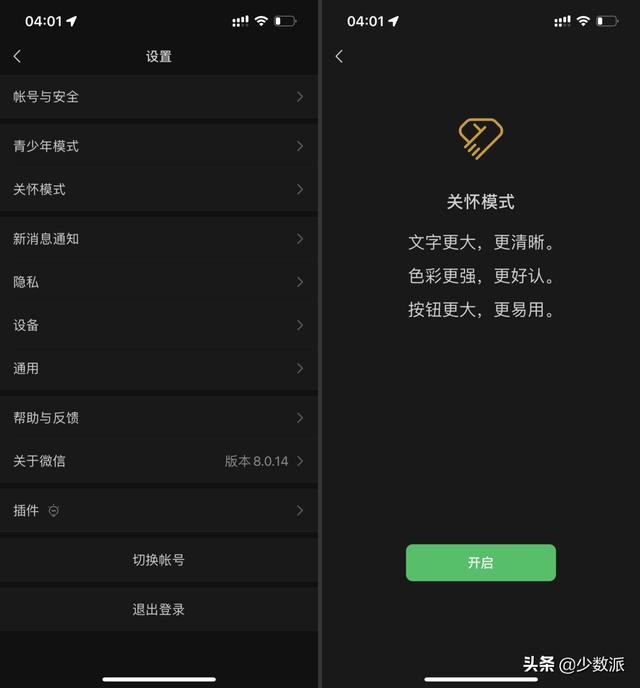The image size is (640, 688).
Task: Tap 退出登录 to log out
Action: click(159, 609)
